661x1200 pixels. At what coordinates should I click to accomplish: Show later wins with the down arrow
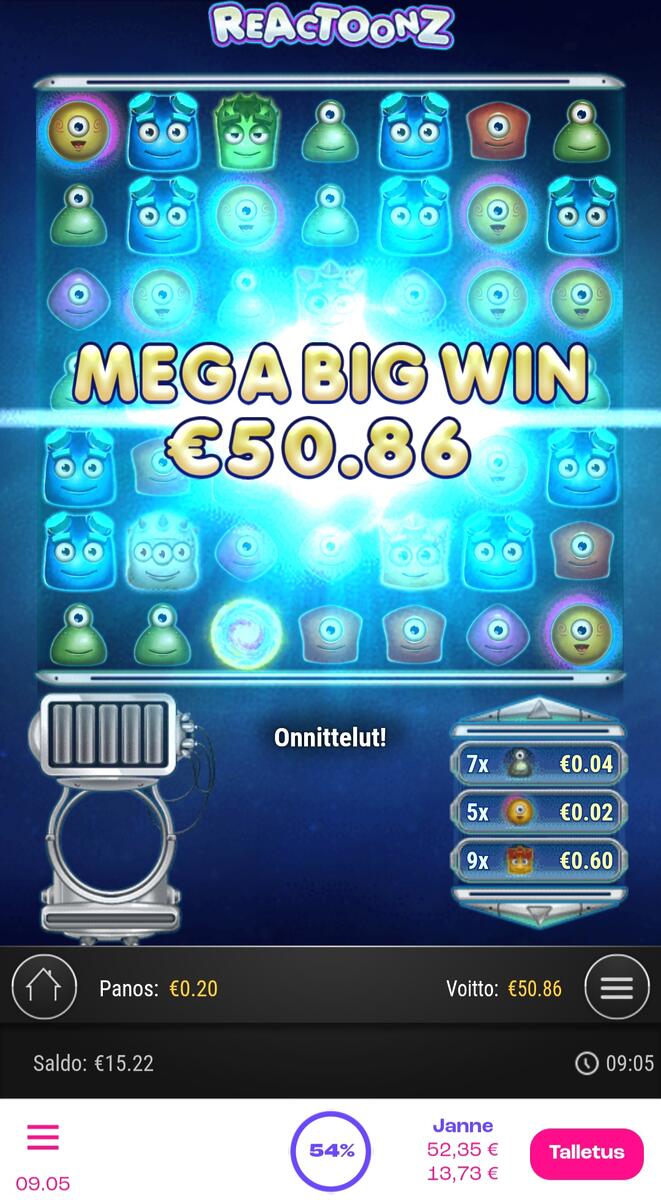(x=539, y=912)
